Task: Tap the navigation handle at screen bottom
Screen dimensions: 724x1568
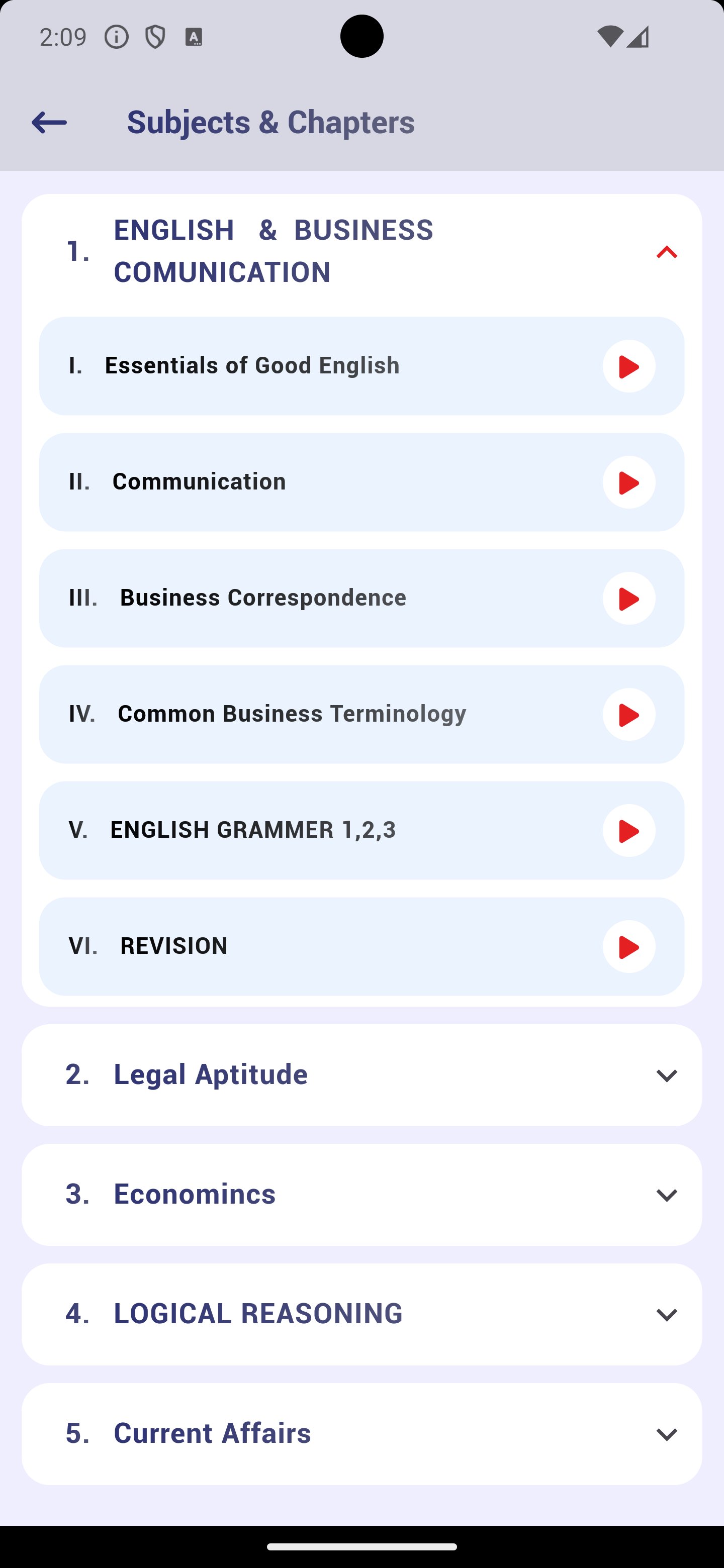Action: 361,1546
